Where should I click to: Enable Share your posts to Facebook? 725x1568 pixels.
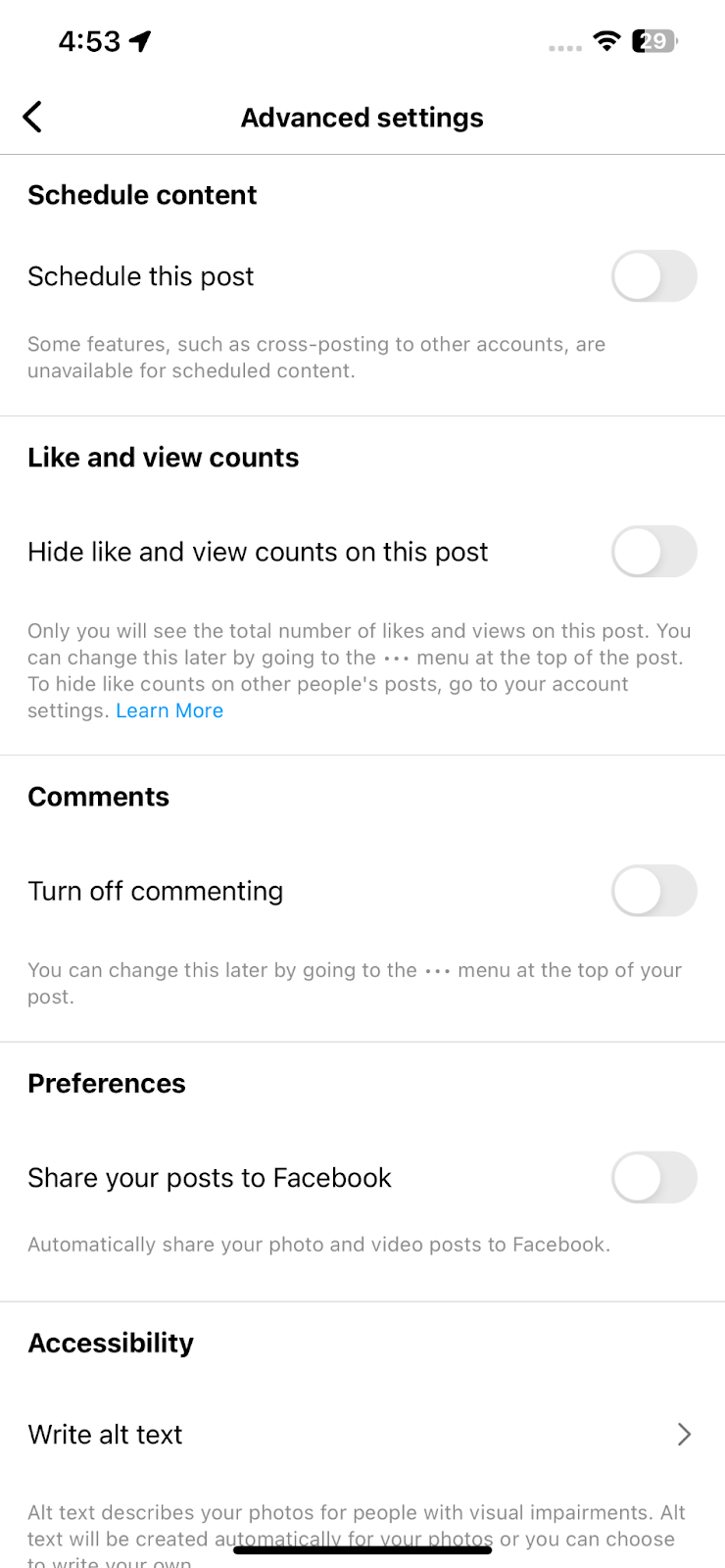653,1177
